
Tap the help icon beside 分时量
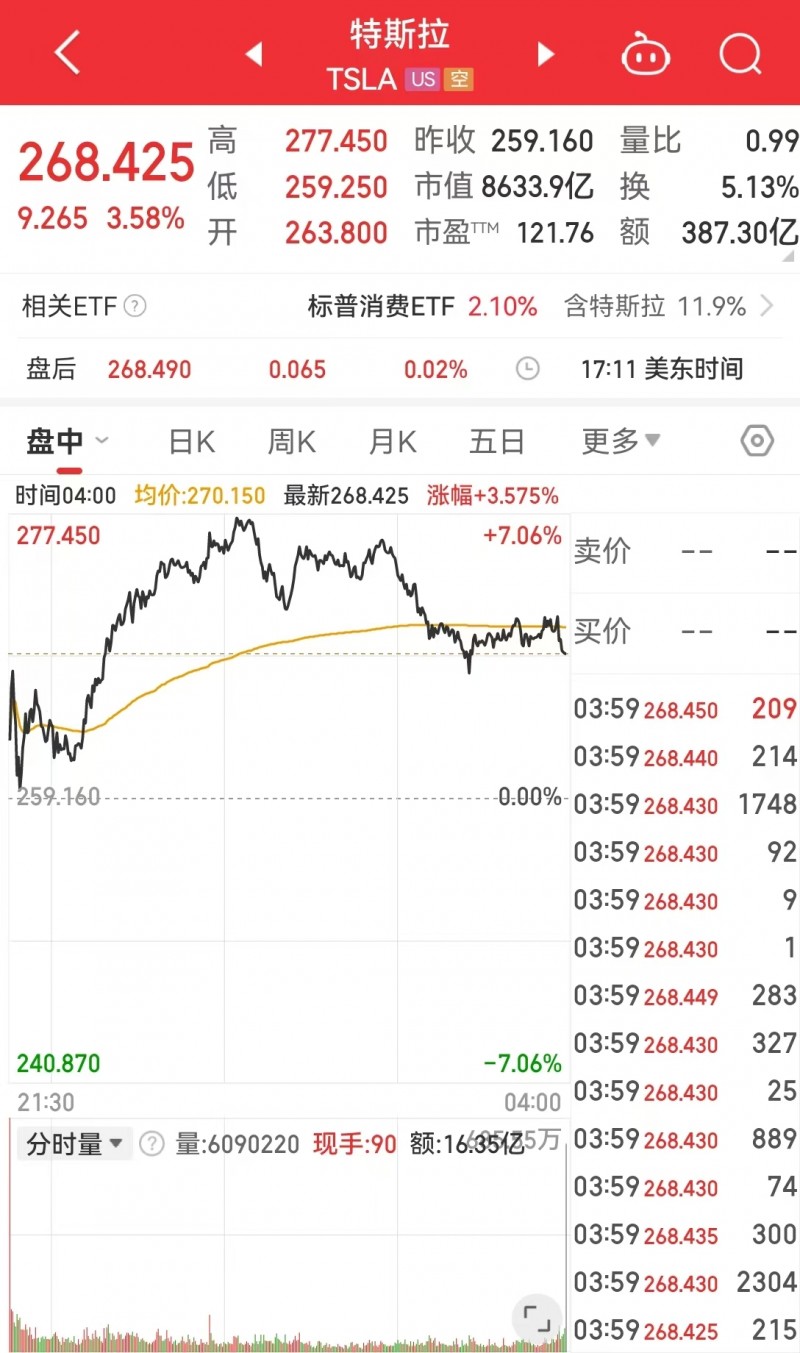click(151, 1144)
